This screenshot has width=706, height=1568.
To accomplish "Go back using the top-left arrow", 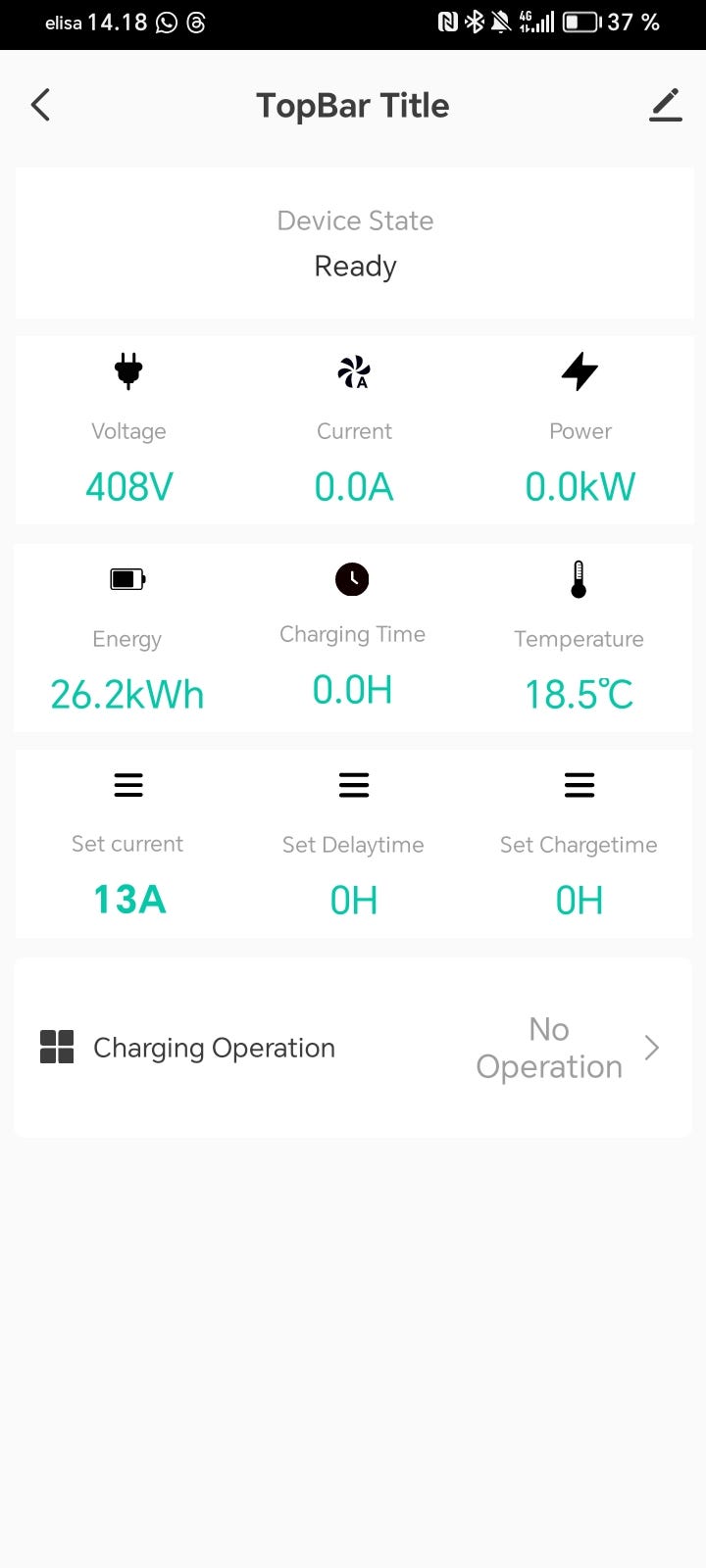I will (40, 105).
